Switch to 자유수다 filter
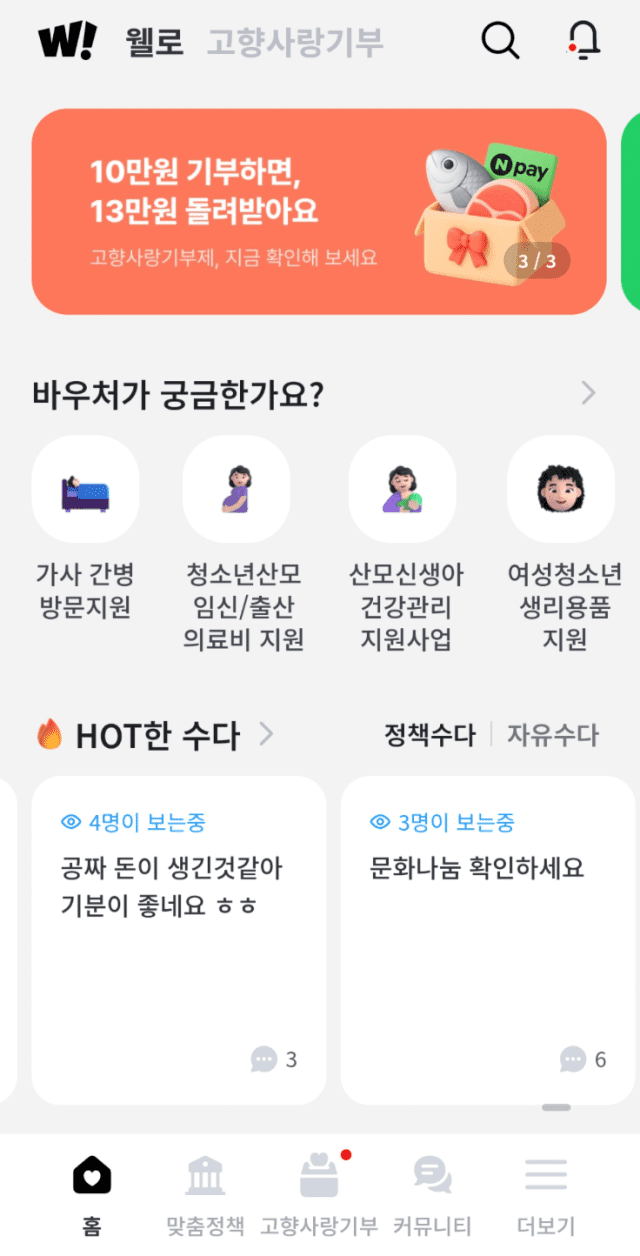 coord(553,736)
